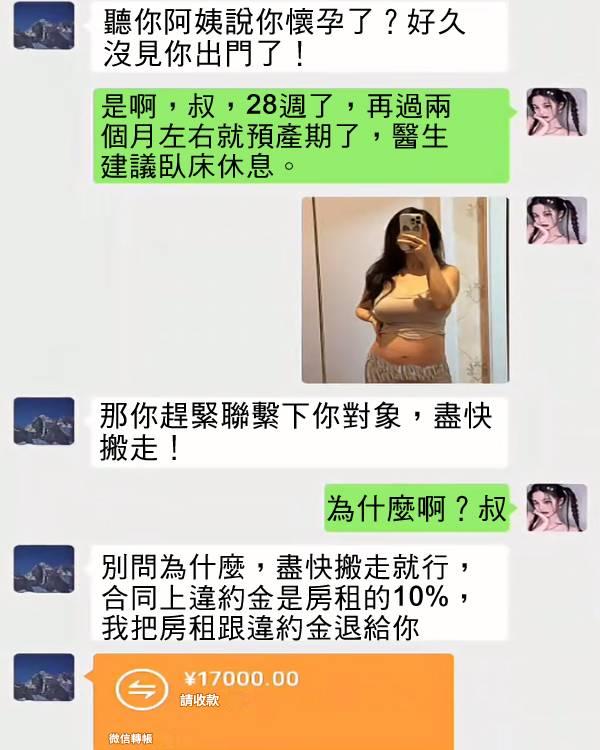
Task: Open the mirror selfie photo message
Action: point(405,290)
